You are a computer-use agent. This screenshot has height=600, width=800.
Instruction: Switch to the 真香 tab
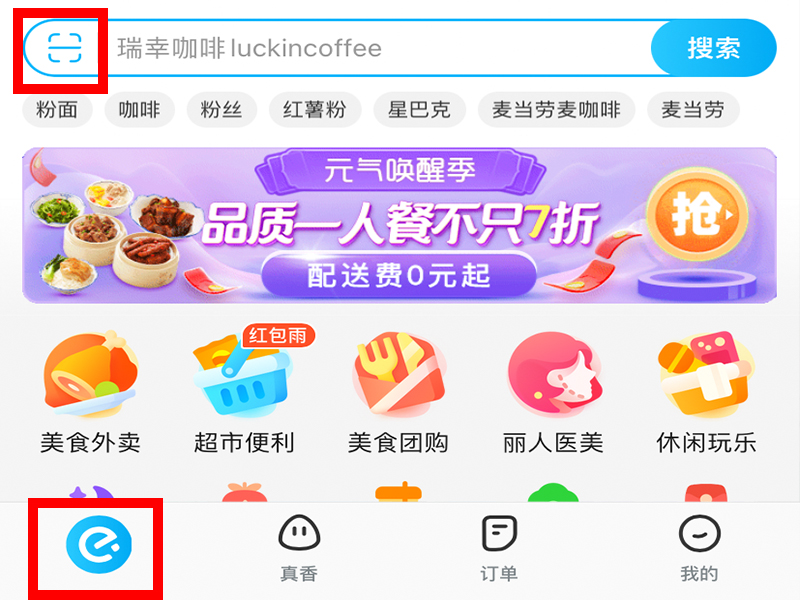point(299,549)
